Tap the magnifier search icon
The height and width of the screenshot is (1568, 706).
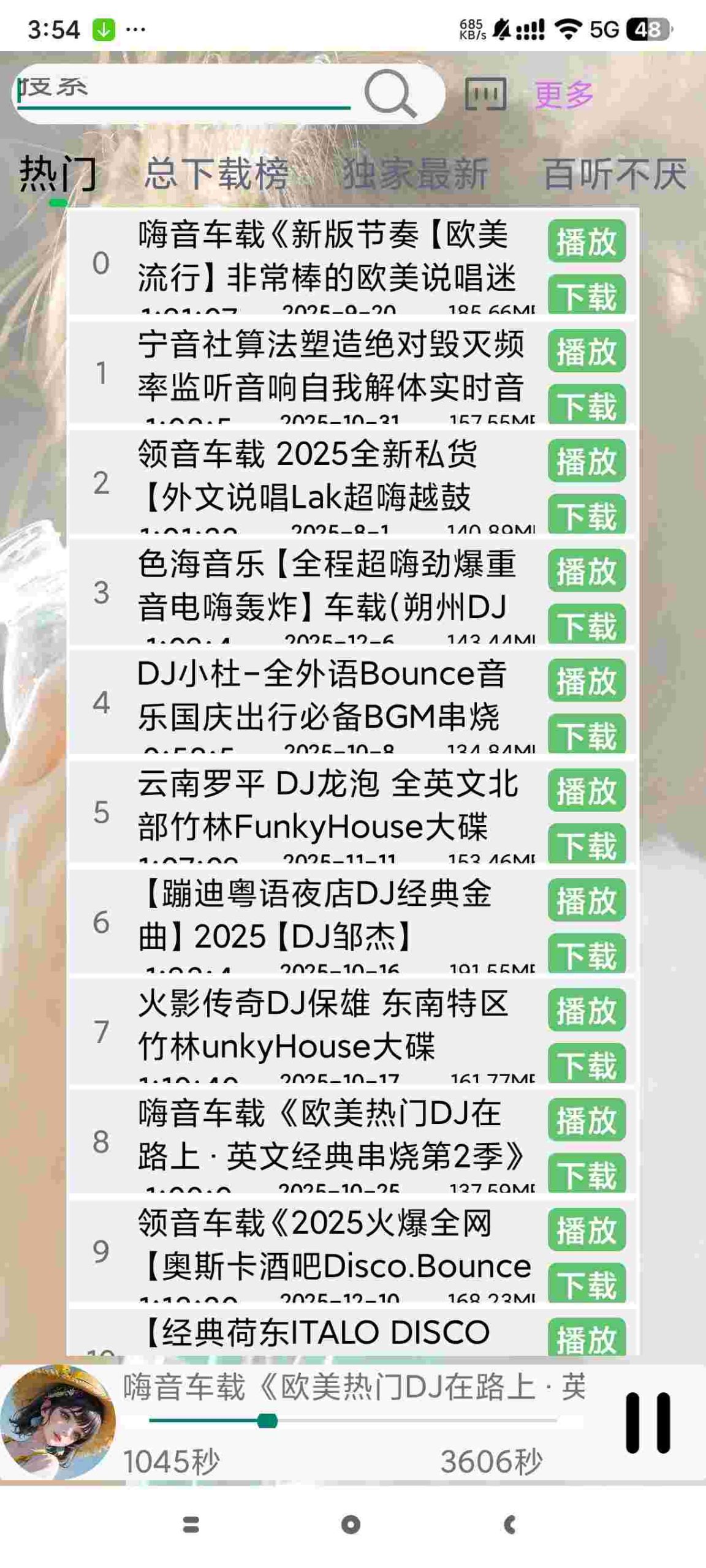tap(390, 94)
